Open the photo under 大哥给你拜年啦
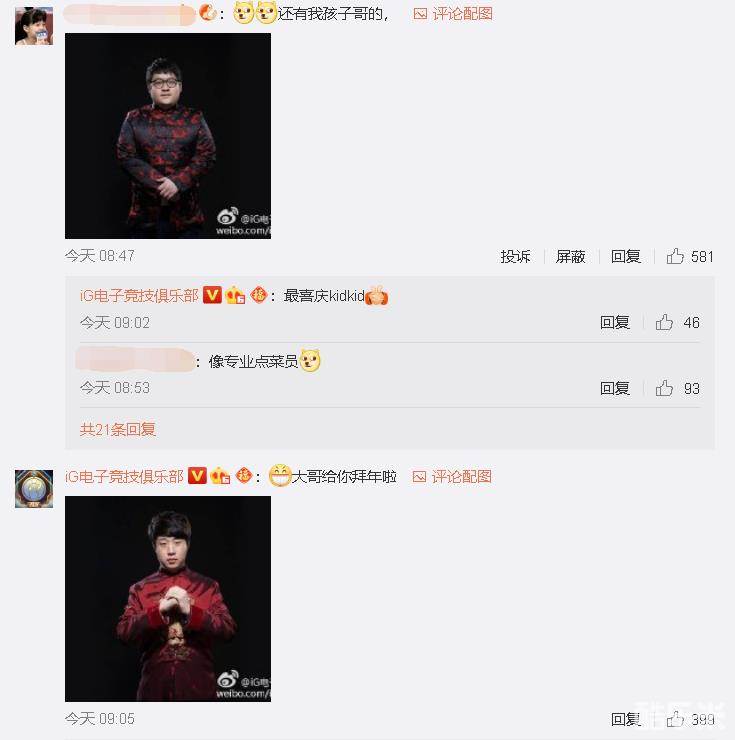This screenshot has width=735, height=740. [168, 598]
